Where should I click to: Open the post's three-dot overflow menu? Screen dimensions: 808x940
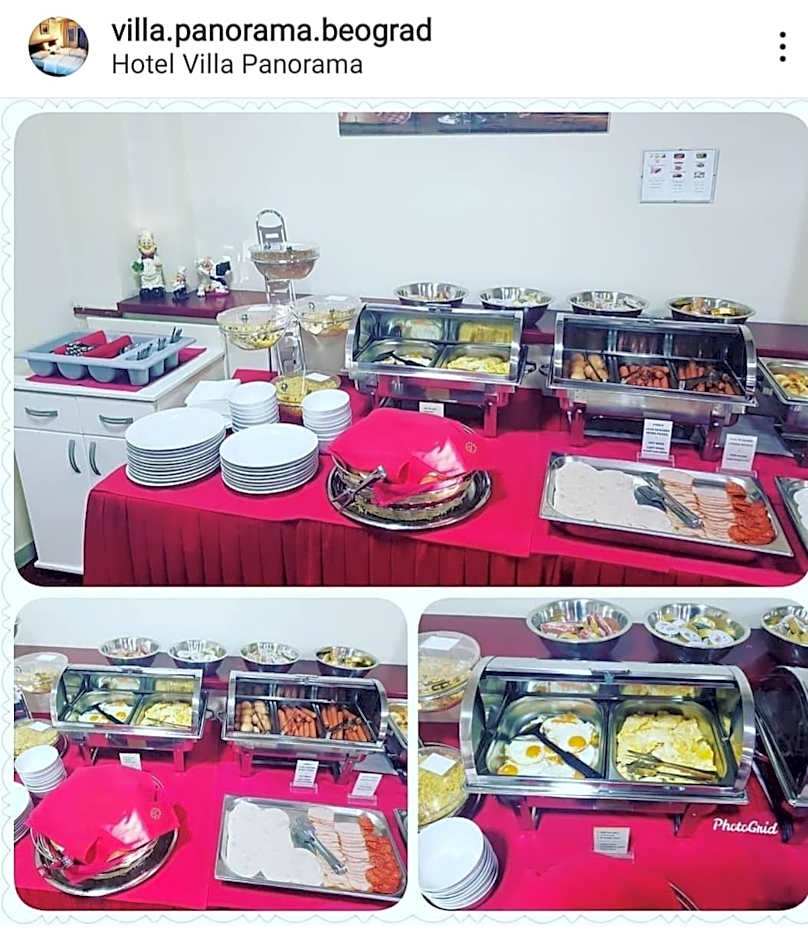coord(782,47)
